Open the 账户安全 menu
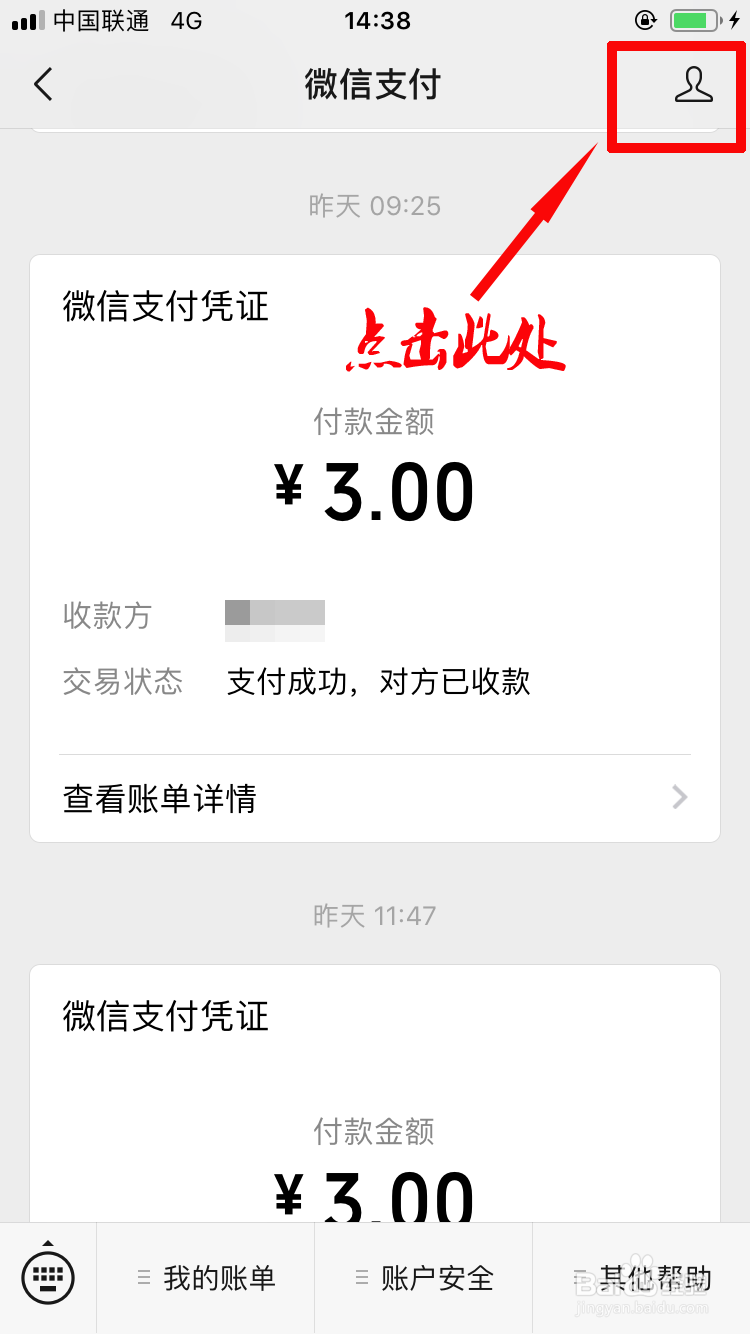The width and height of the screenshot is (750, 1334). [424, 1278]
